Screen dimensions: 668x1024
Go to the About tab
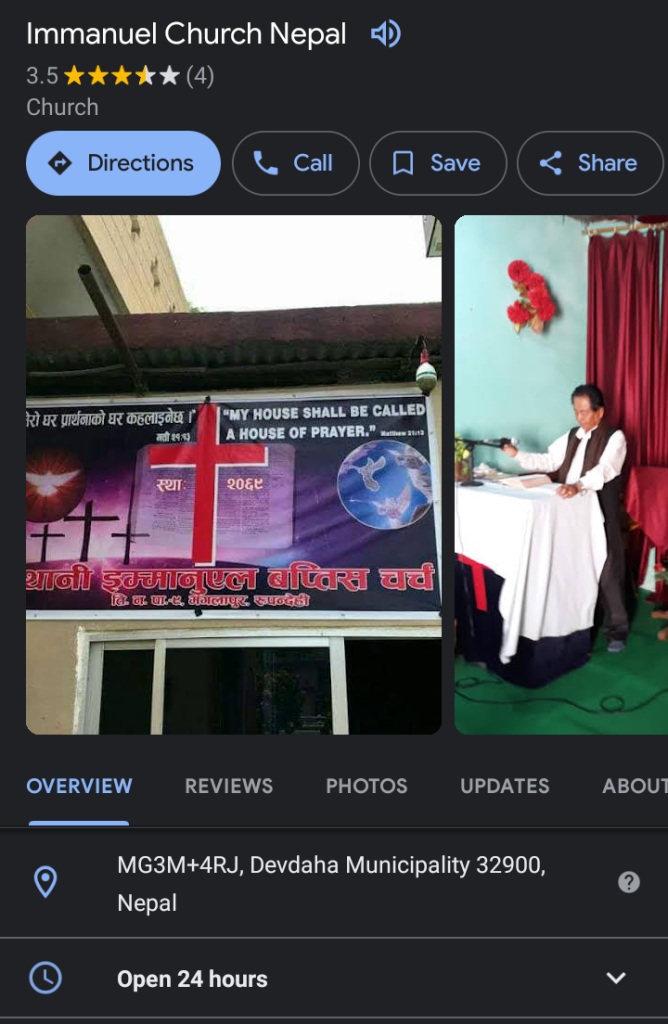point(634,786)
